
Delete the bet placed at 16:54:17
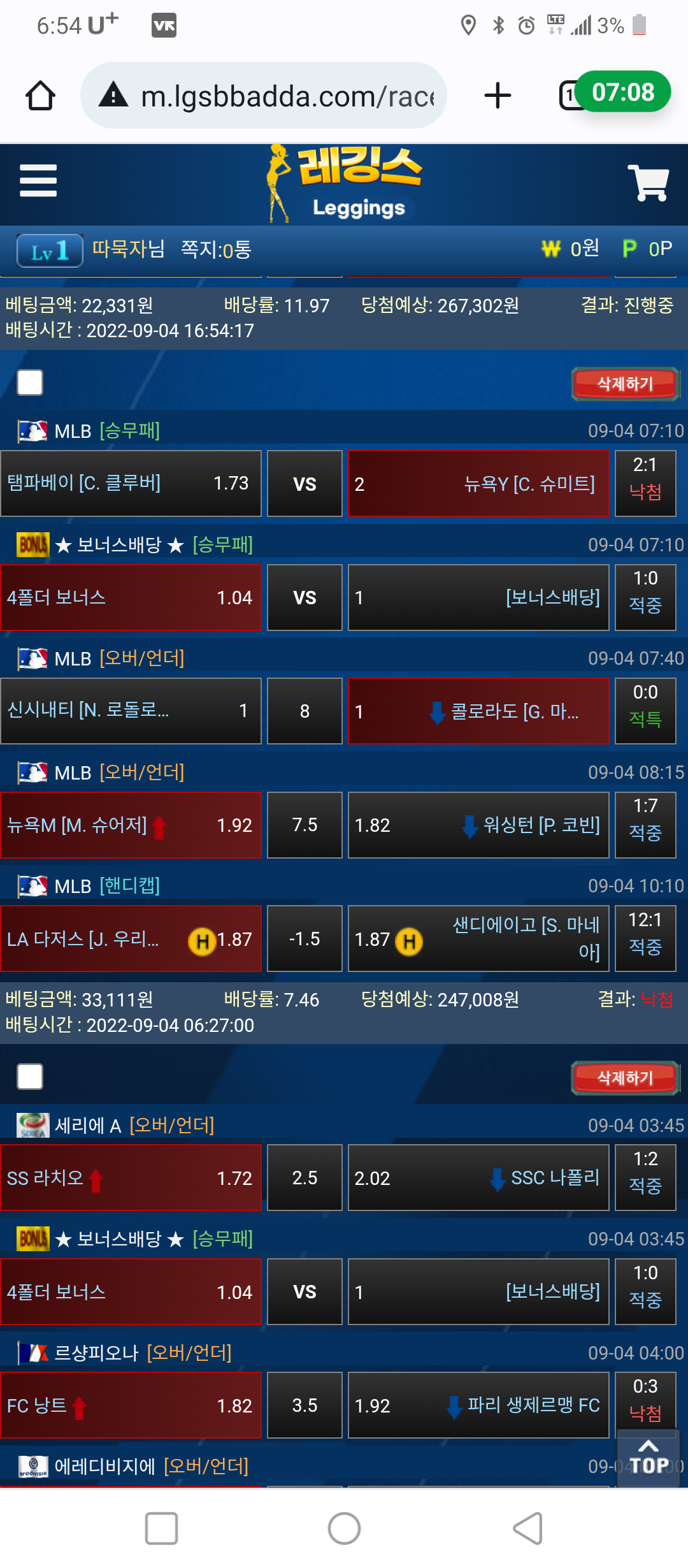(x=625, y=384)
